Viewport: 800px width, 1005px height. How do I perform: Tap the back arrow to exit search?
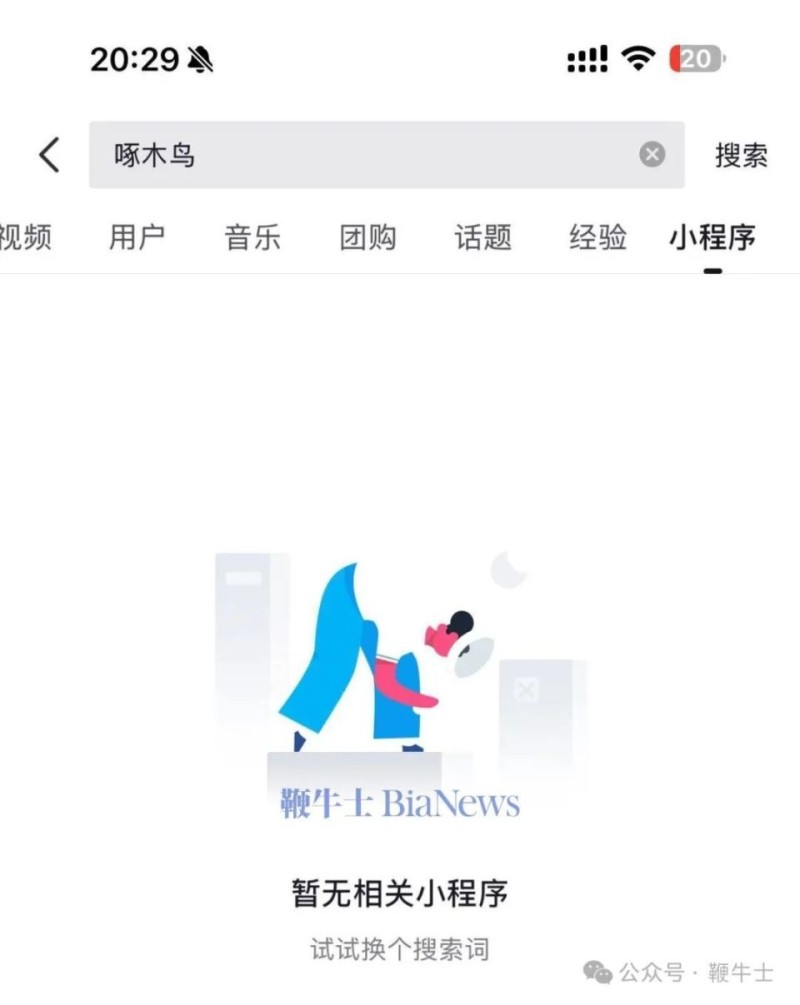point(48,155)
